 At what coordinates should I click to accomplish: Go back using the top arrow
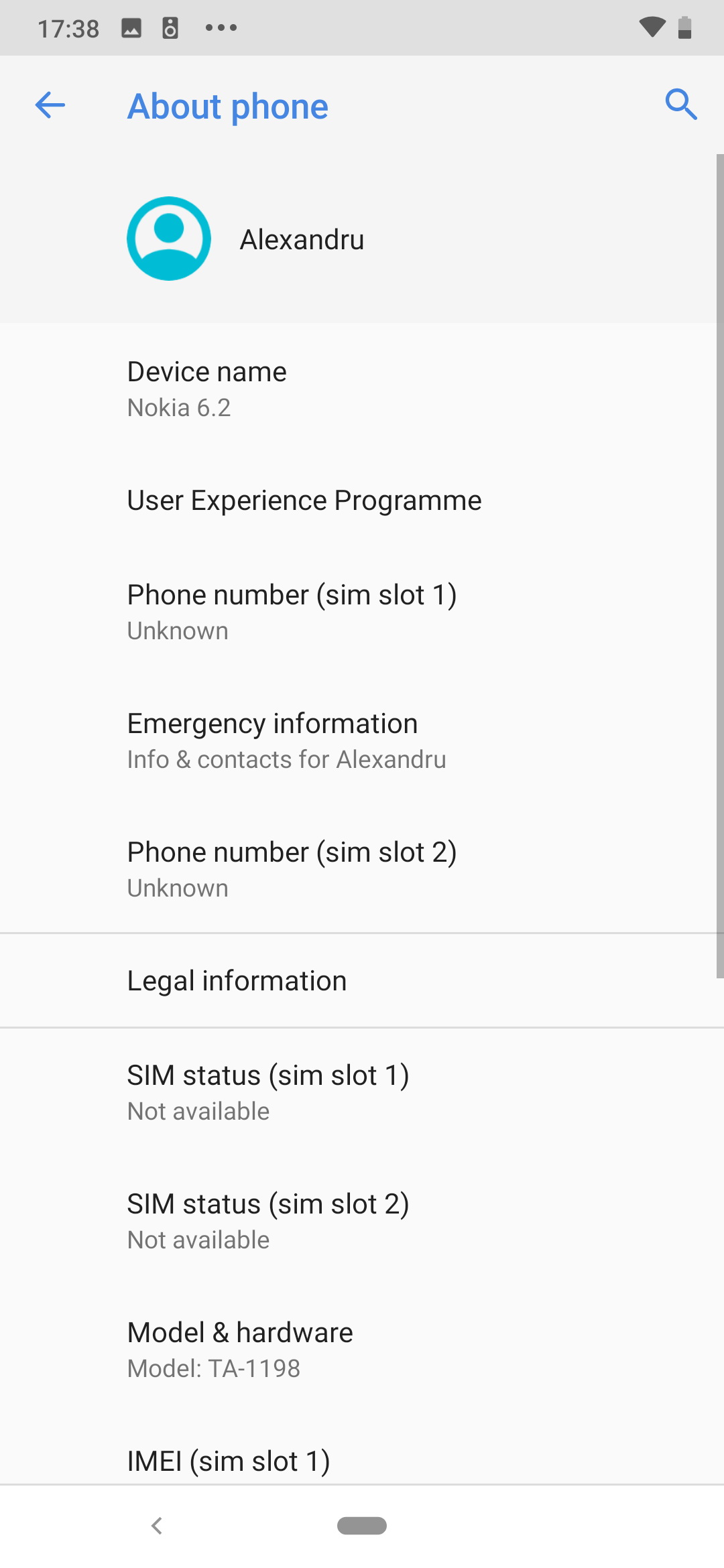click(x=50, y=105)
